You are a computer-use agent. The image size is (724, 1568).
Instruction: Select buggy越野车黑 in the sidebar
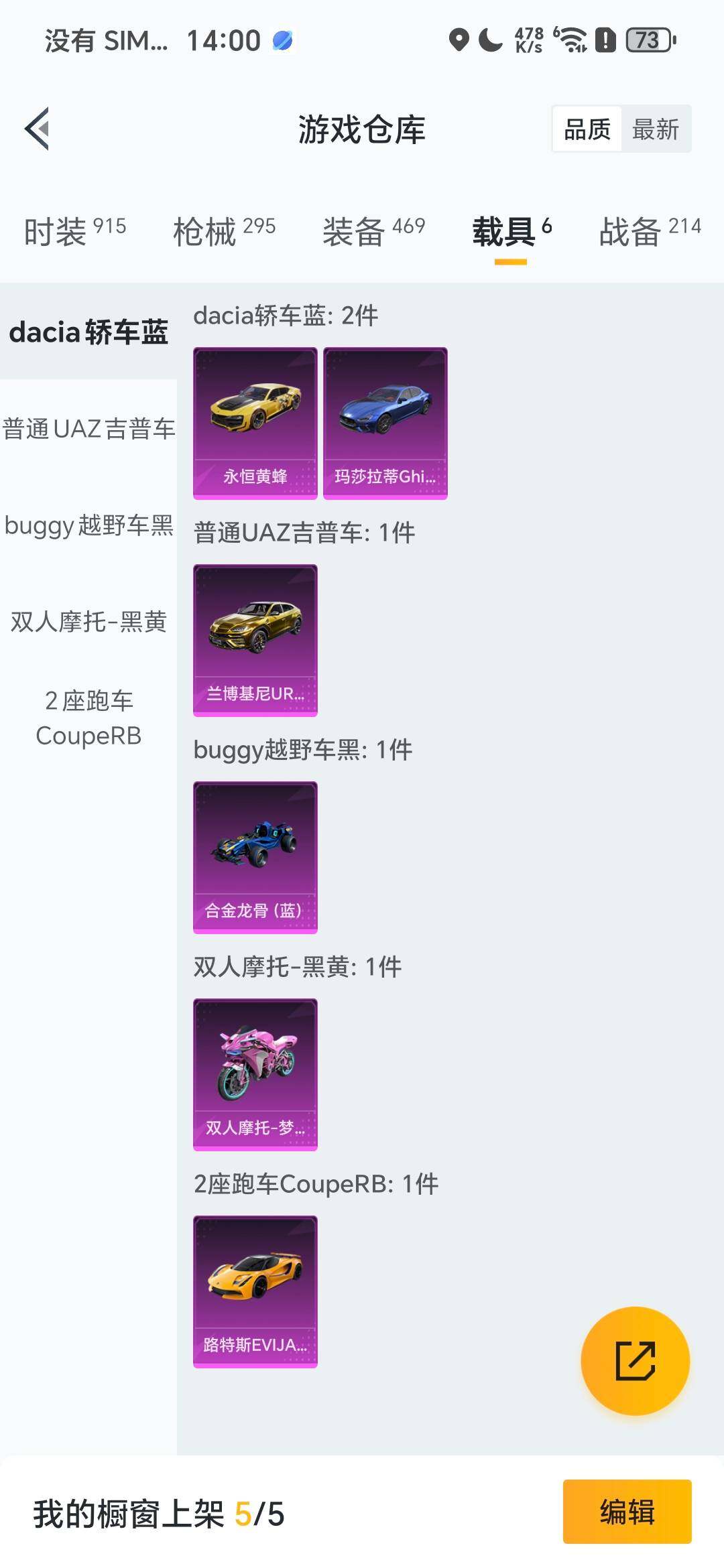click(88, 525)
